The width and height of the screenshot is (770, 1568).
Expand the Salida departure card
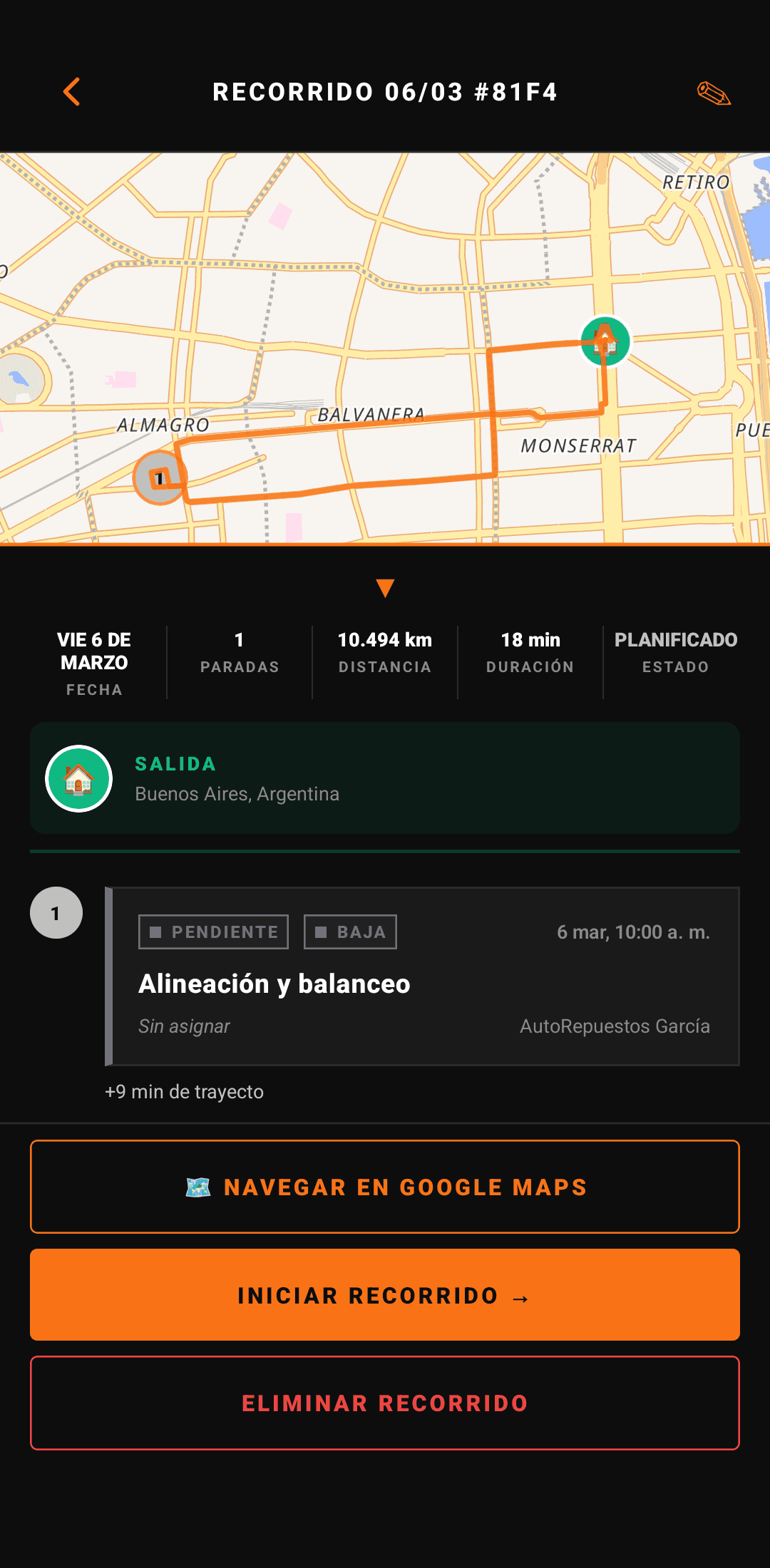(x=385, y=778)
